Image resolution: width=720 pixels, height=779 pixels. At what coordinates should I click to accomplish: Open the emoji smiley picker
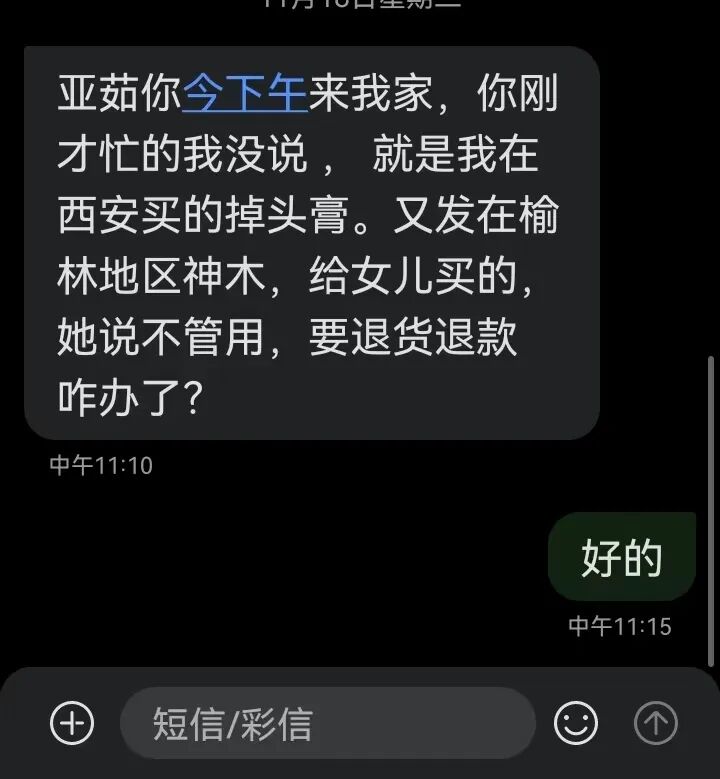[576, 723]
